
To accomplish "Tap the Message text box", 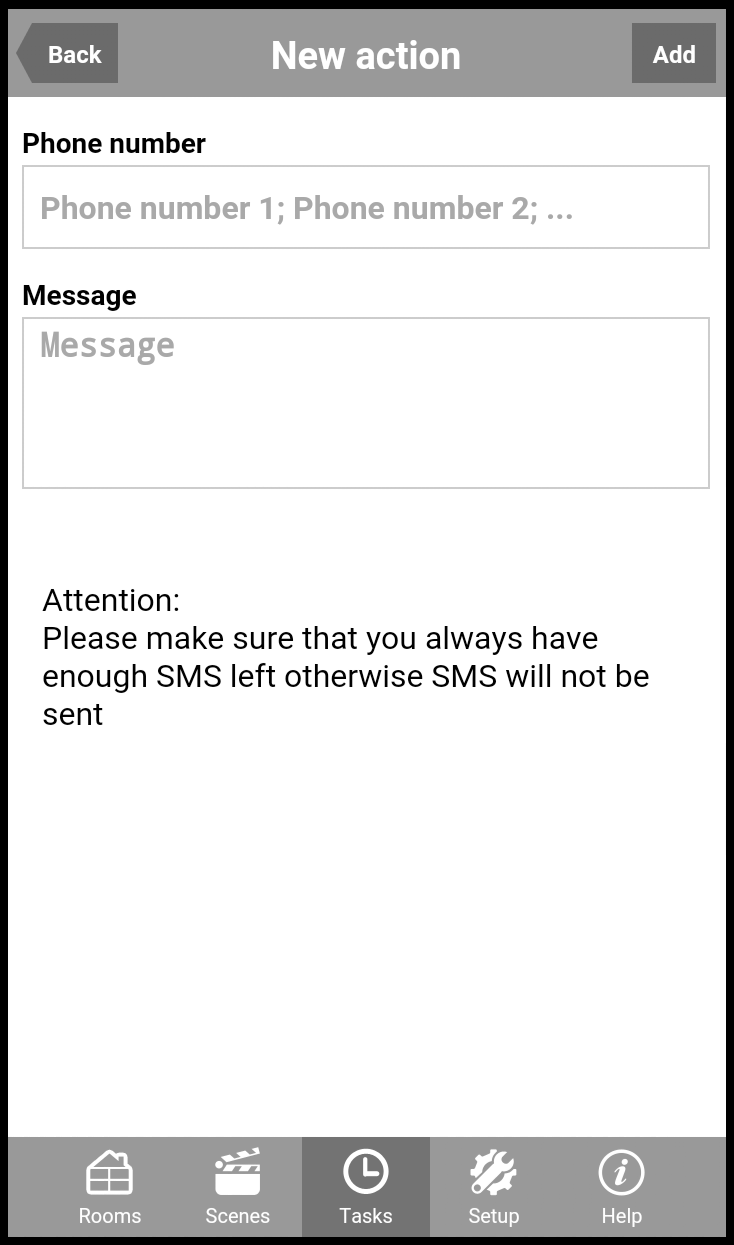I will [x=366, y=402].
